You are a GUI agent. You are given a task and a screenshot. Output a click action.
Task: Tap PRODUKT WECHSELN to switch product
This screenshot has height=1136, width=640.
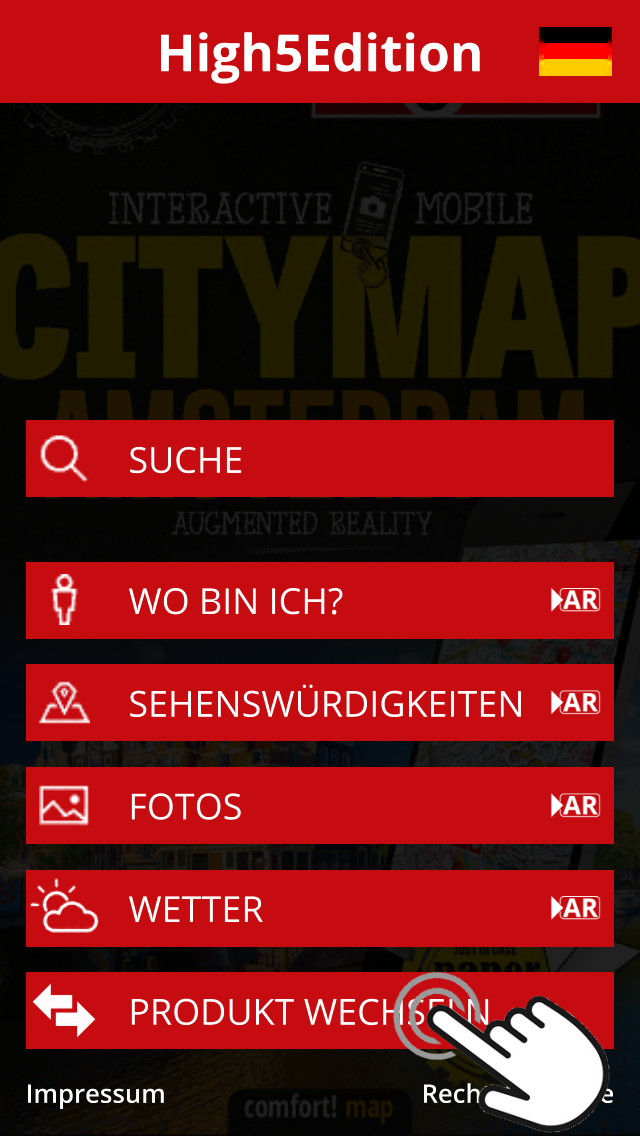point(320,1011)
